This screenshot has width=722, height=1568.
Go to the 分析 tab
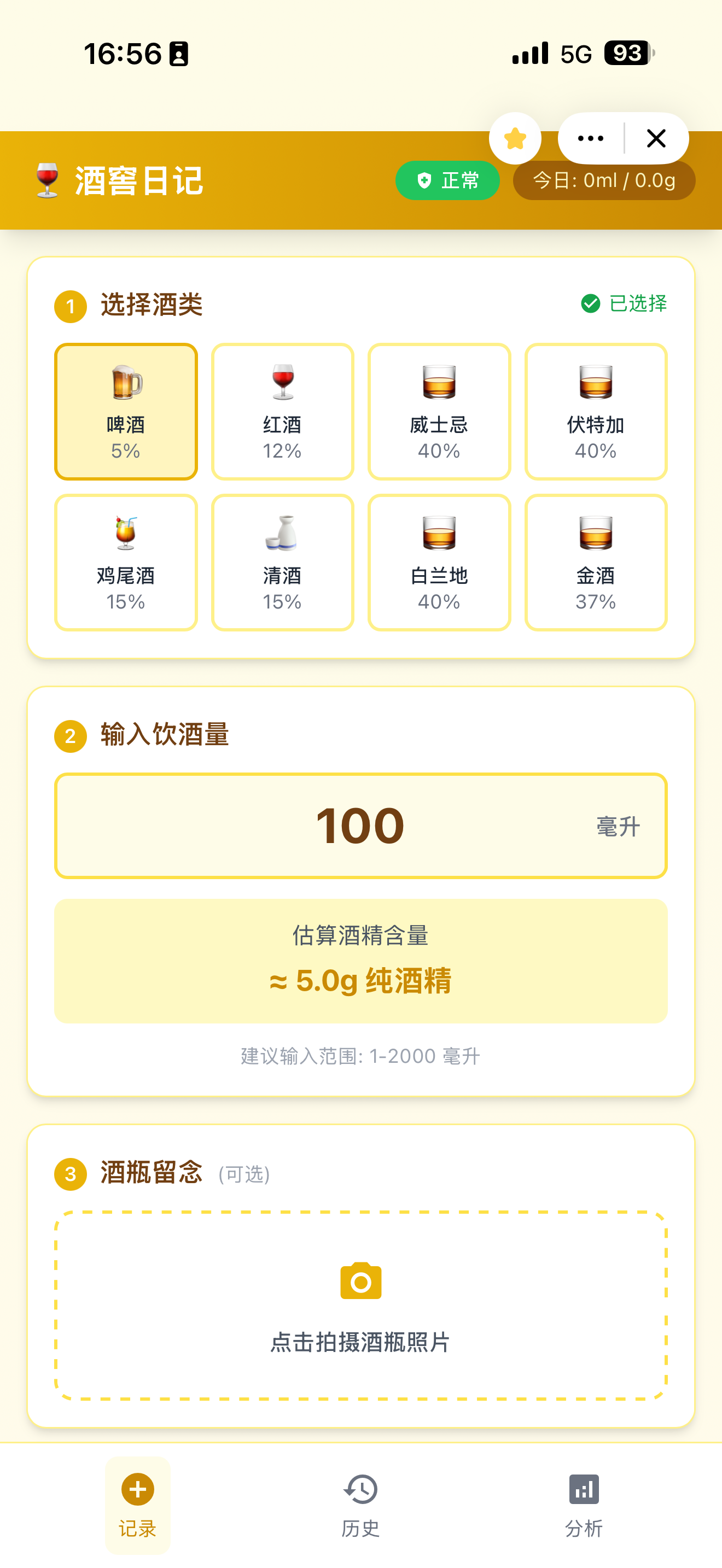(584, 1505)
